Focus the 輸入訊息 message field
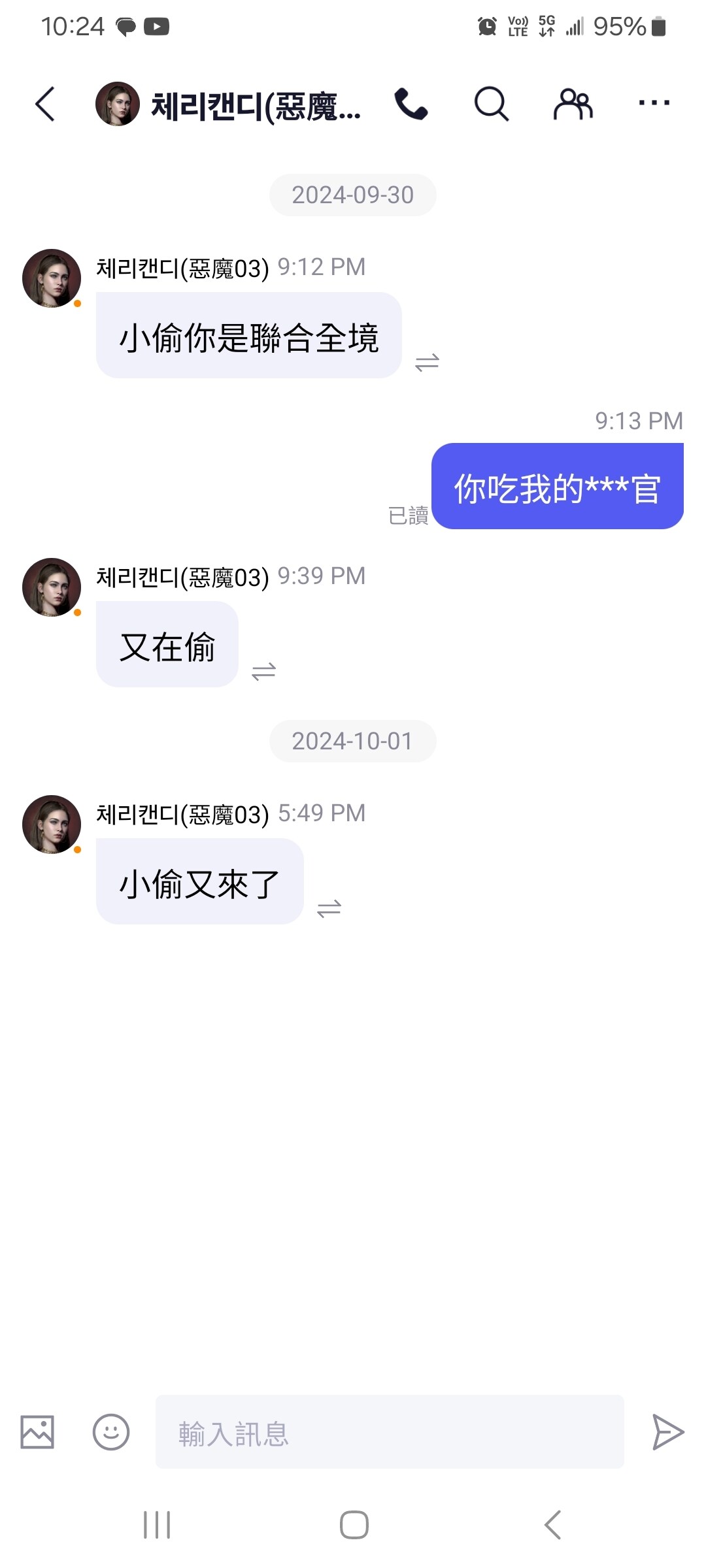 click(x=390, y=1432)
